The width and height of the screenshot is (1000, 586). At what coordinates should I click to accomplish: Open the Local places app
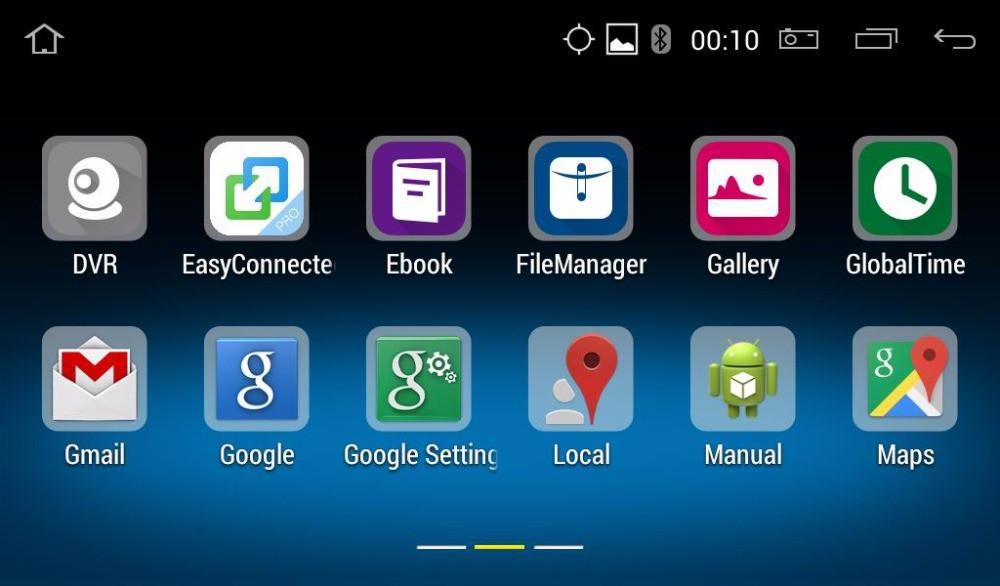[580, 379]
